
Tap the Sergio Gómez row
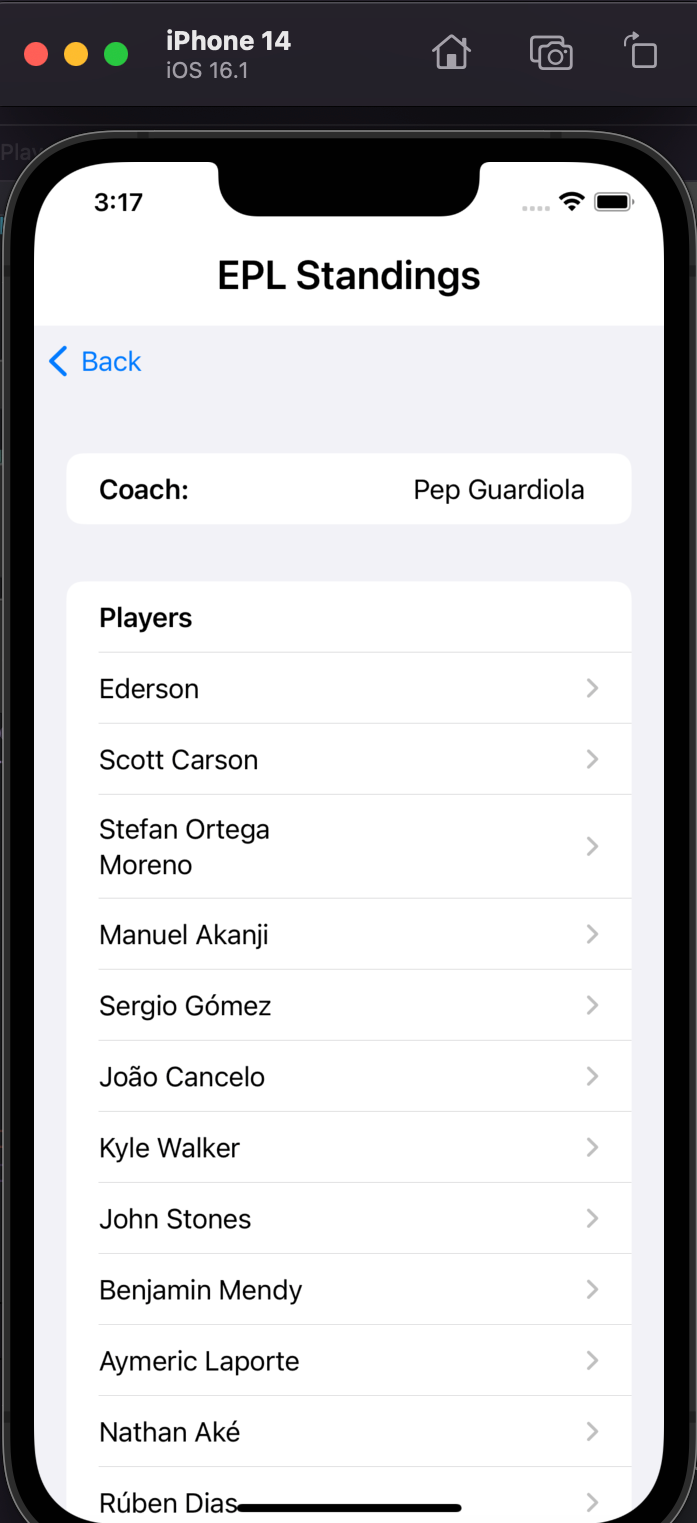pos(349,1005)
